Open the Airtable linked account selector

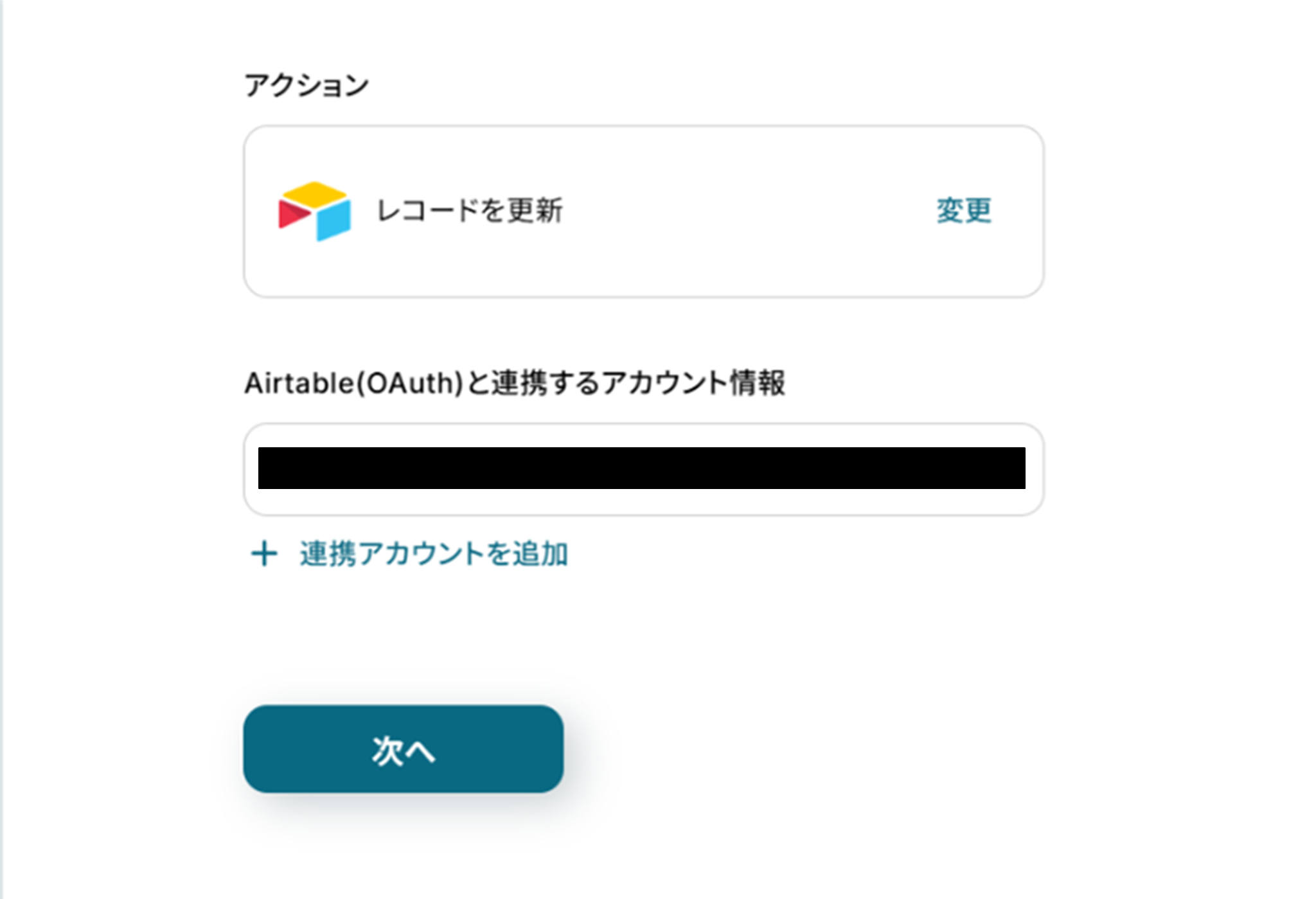click(643, 469)
